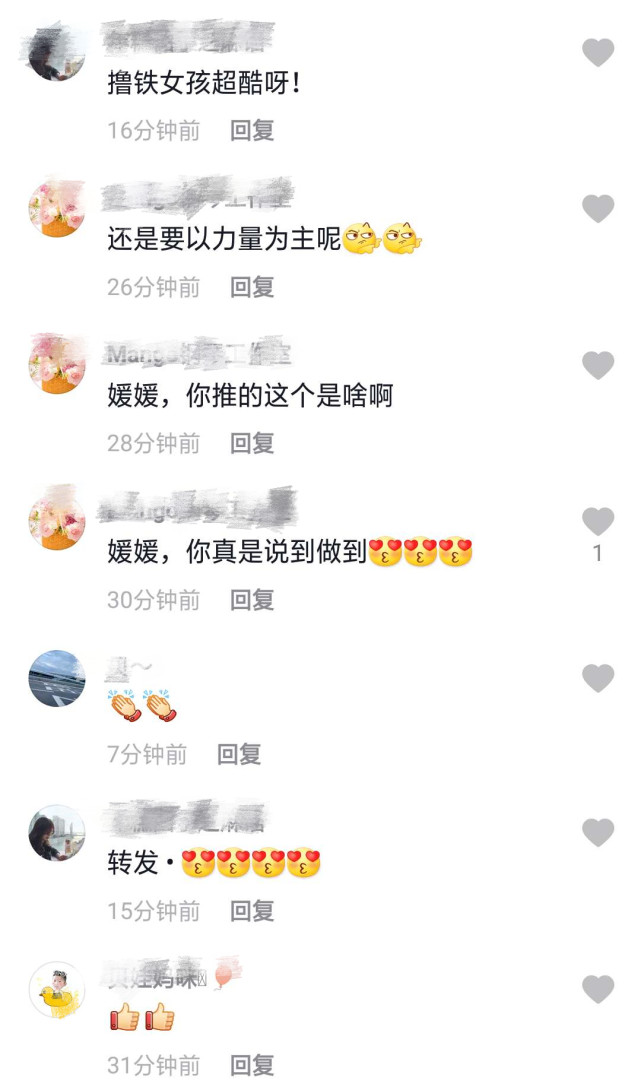Screen dimensions: 641x1087
Task: Like the comment "撸铁女孩超酷呀！"
Action: pyautogui.click(x=598, y=52)
